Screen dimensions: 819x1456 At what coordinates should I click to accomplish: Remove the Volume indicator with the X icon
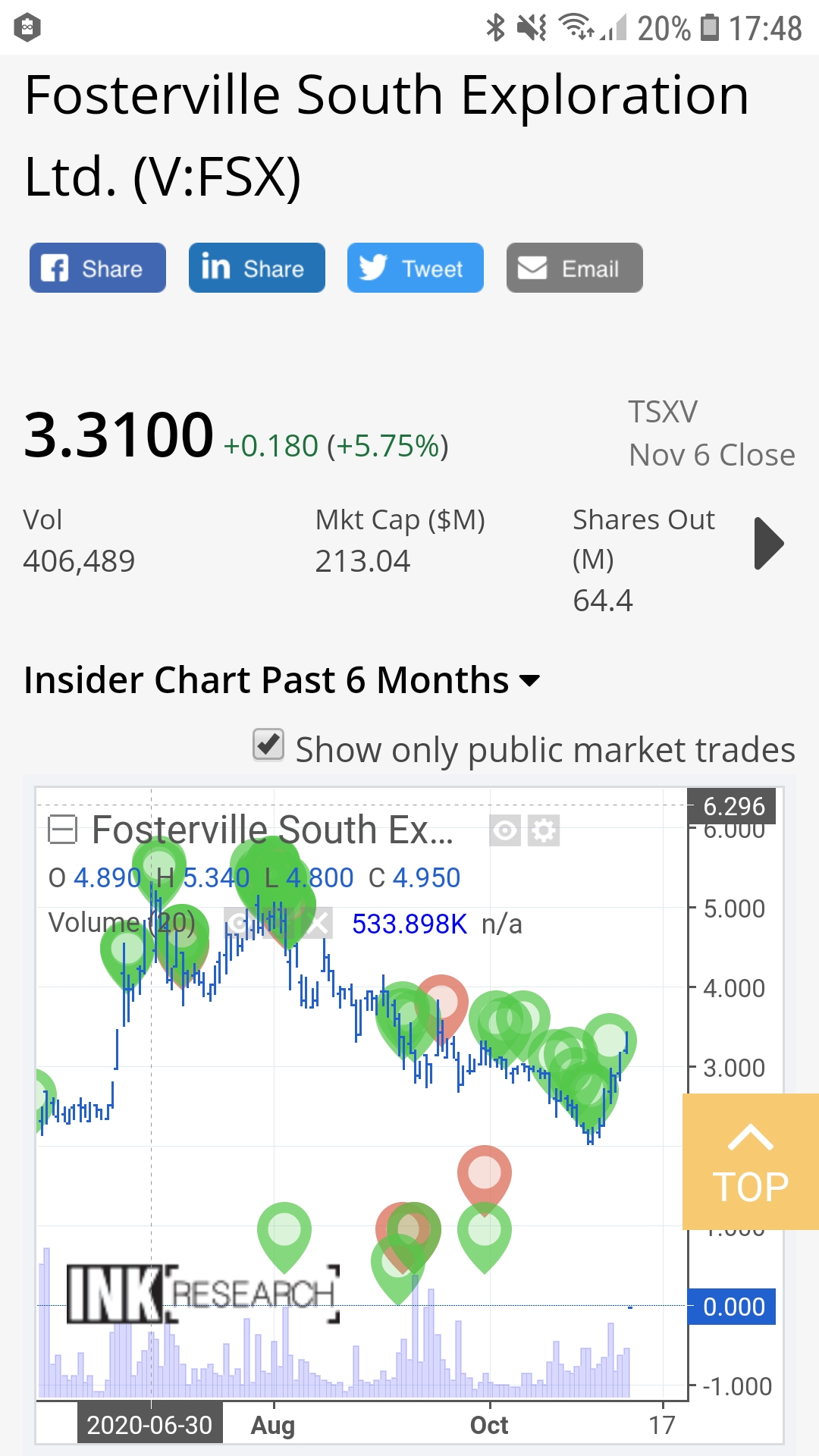[x=318, y=923]
